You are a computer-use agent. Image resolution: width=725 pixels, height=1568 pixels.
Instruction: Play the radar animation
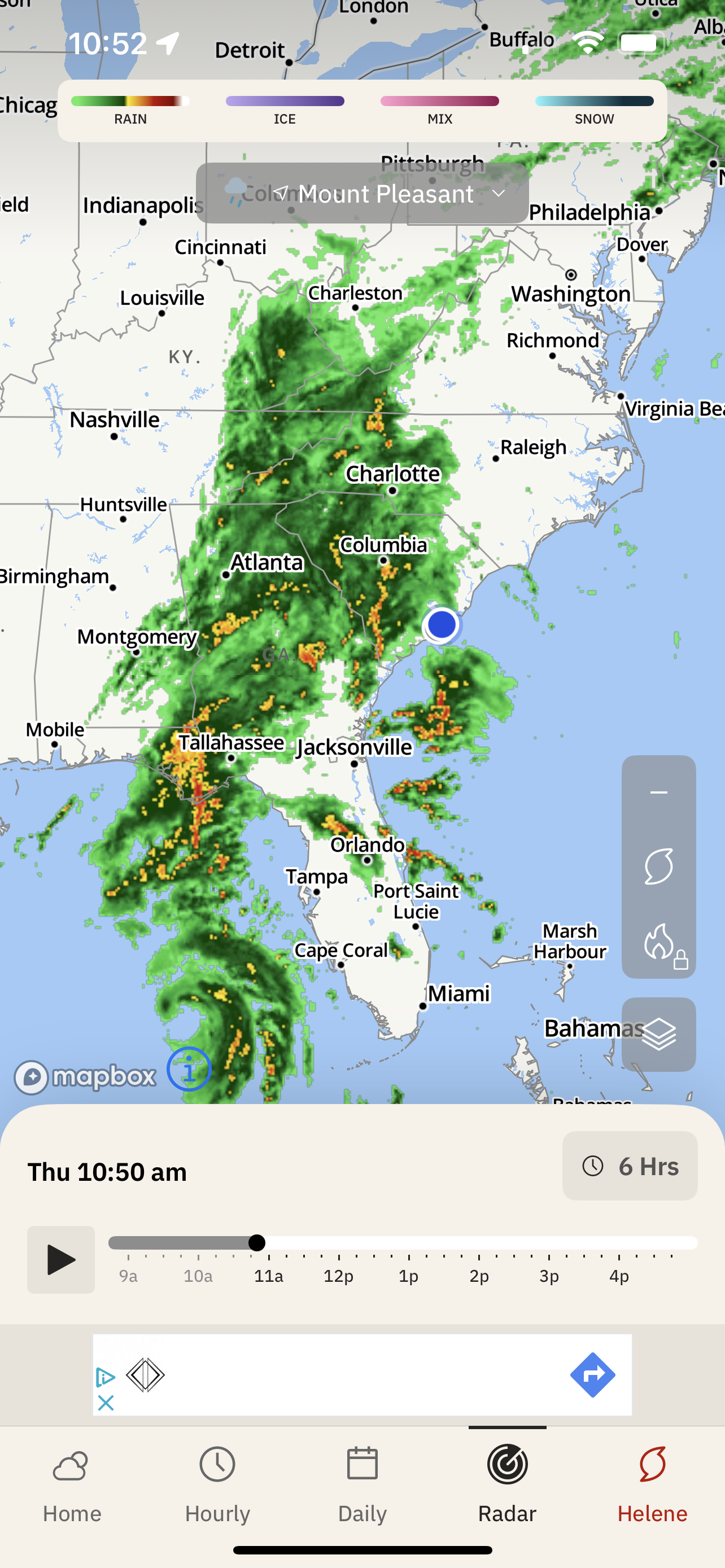pyautogui.click(x=61, y=1259)
